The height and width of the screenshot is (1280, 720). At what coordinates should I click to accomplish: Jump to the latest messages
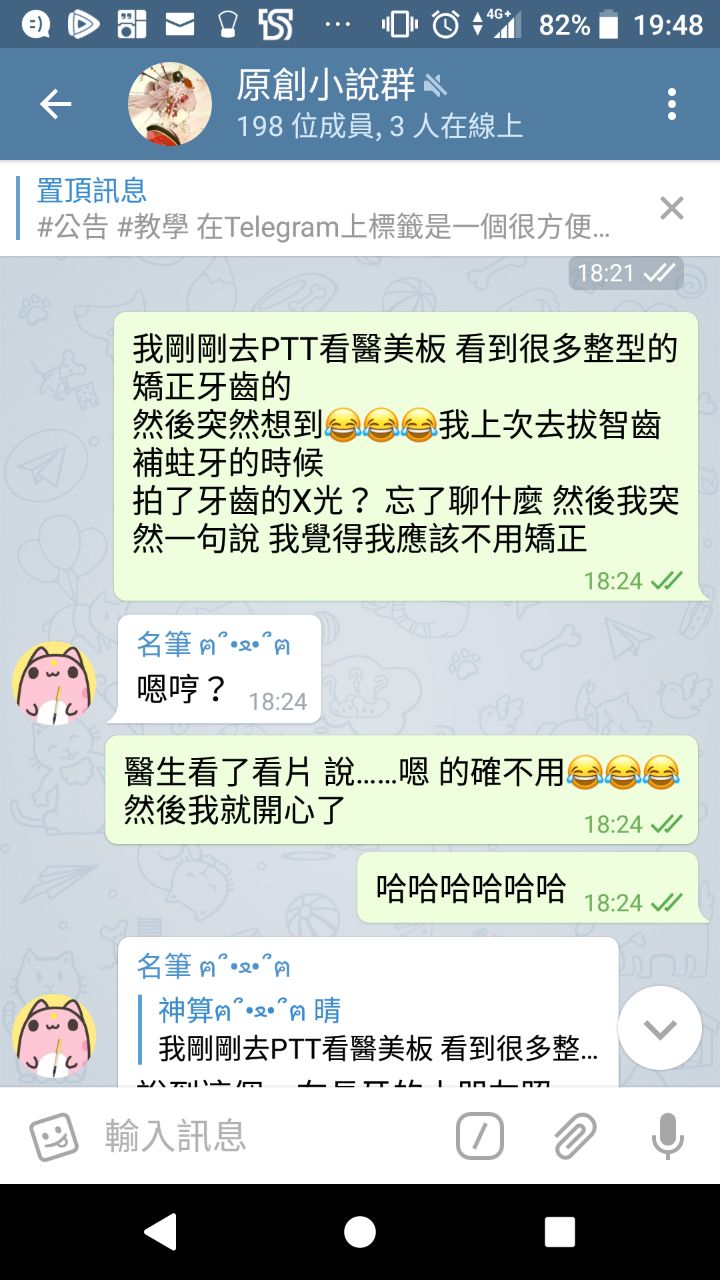pyautogui.click(x=660, y=1028)
